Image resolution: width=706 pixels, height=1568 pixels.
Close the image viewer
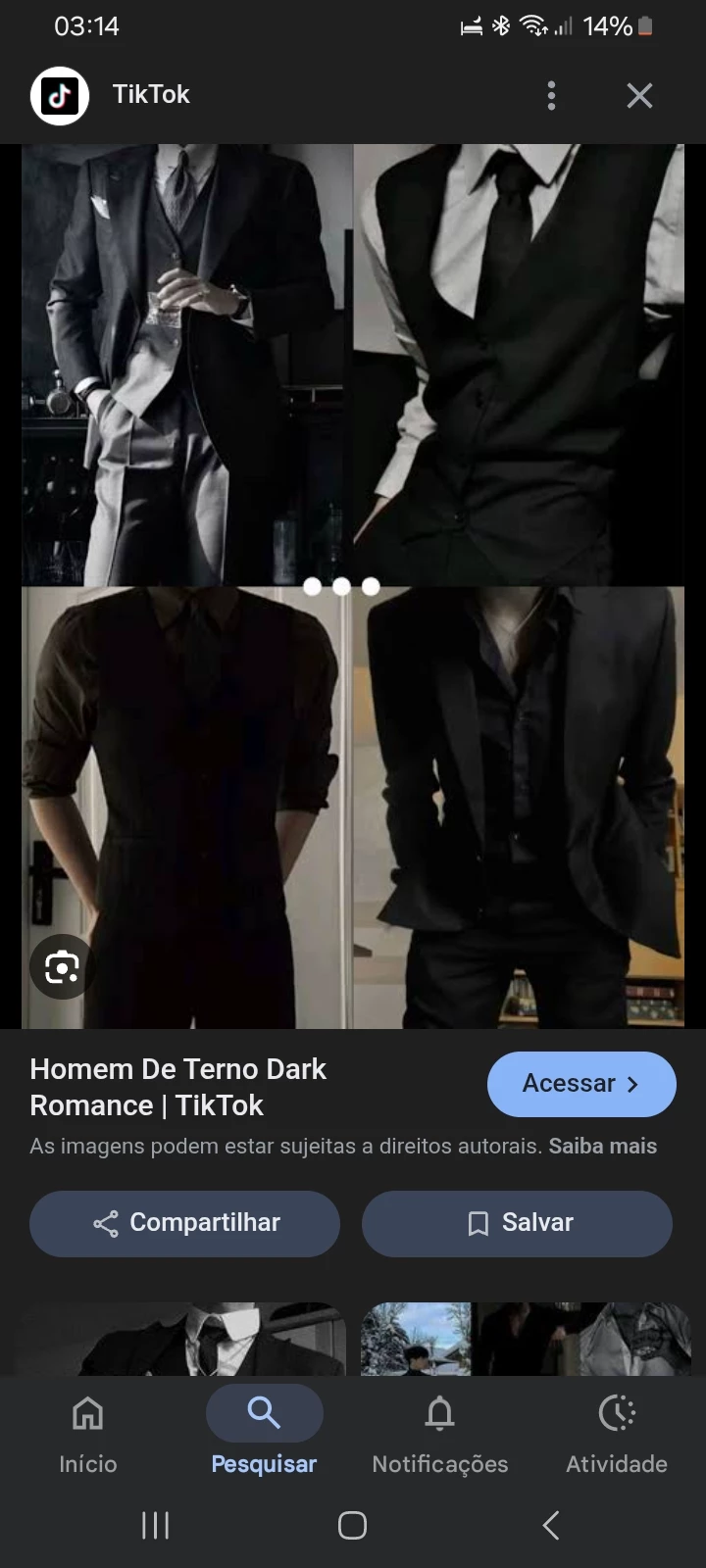click(x=639, y=95)
